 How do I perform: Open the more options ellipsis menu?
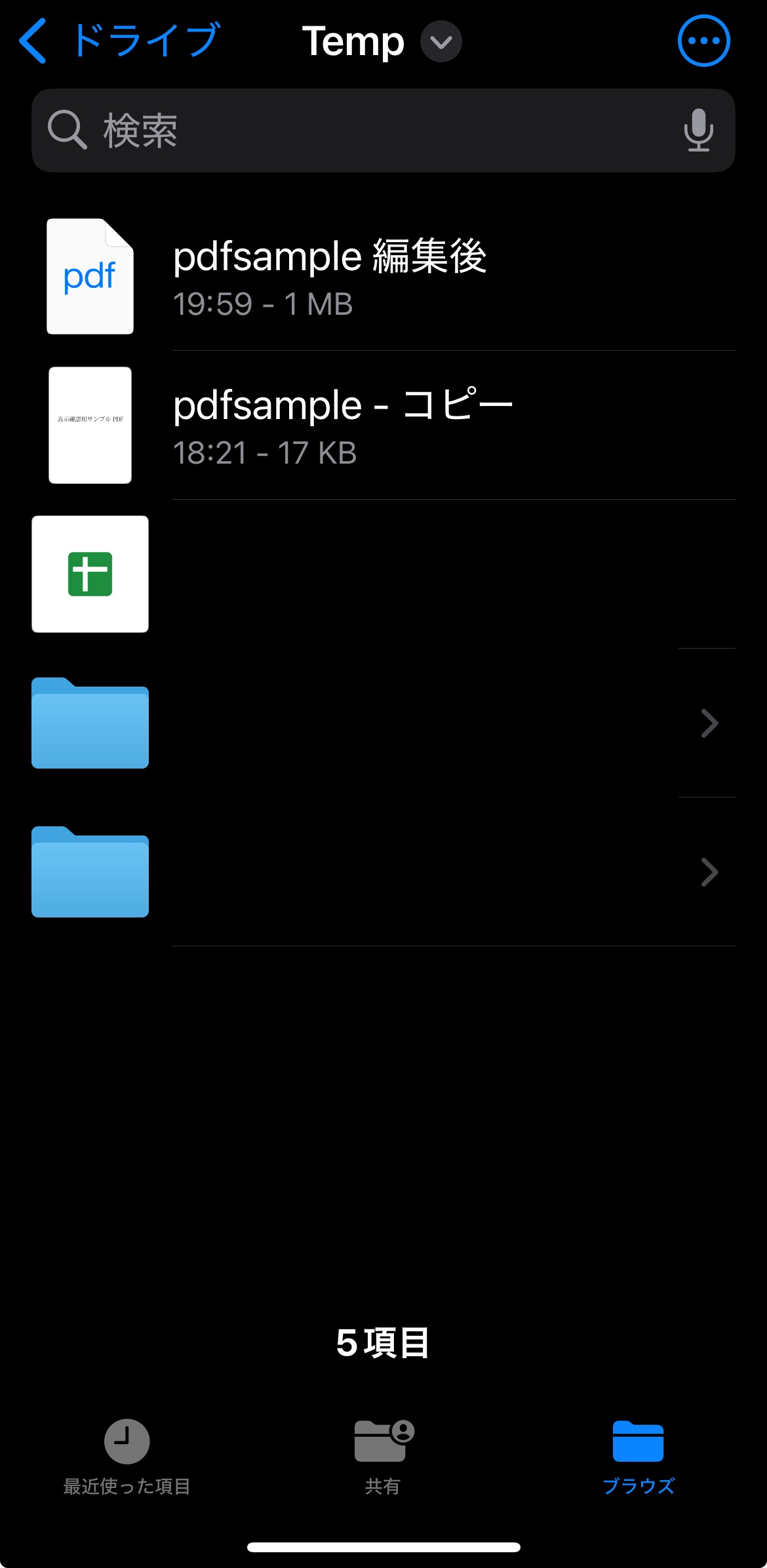click(x=703, y=41)
